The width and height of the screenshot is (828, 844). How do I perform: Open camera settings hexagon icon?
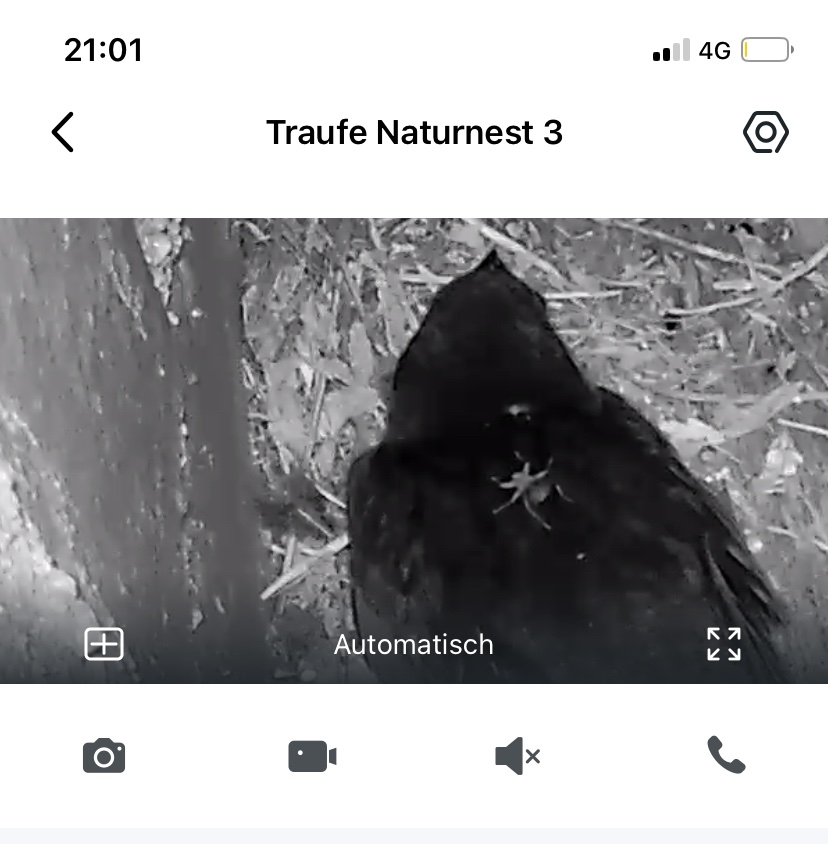pos(766,132)
